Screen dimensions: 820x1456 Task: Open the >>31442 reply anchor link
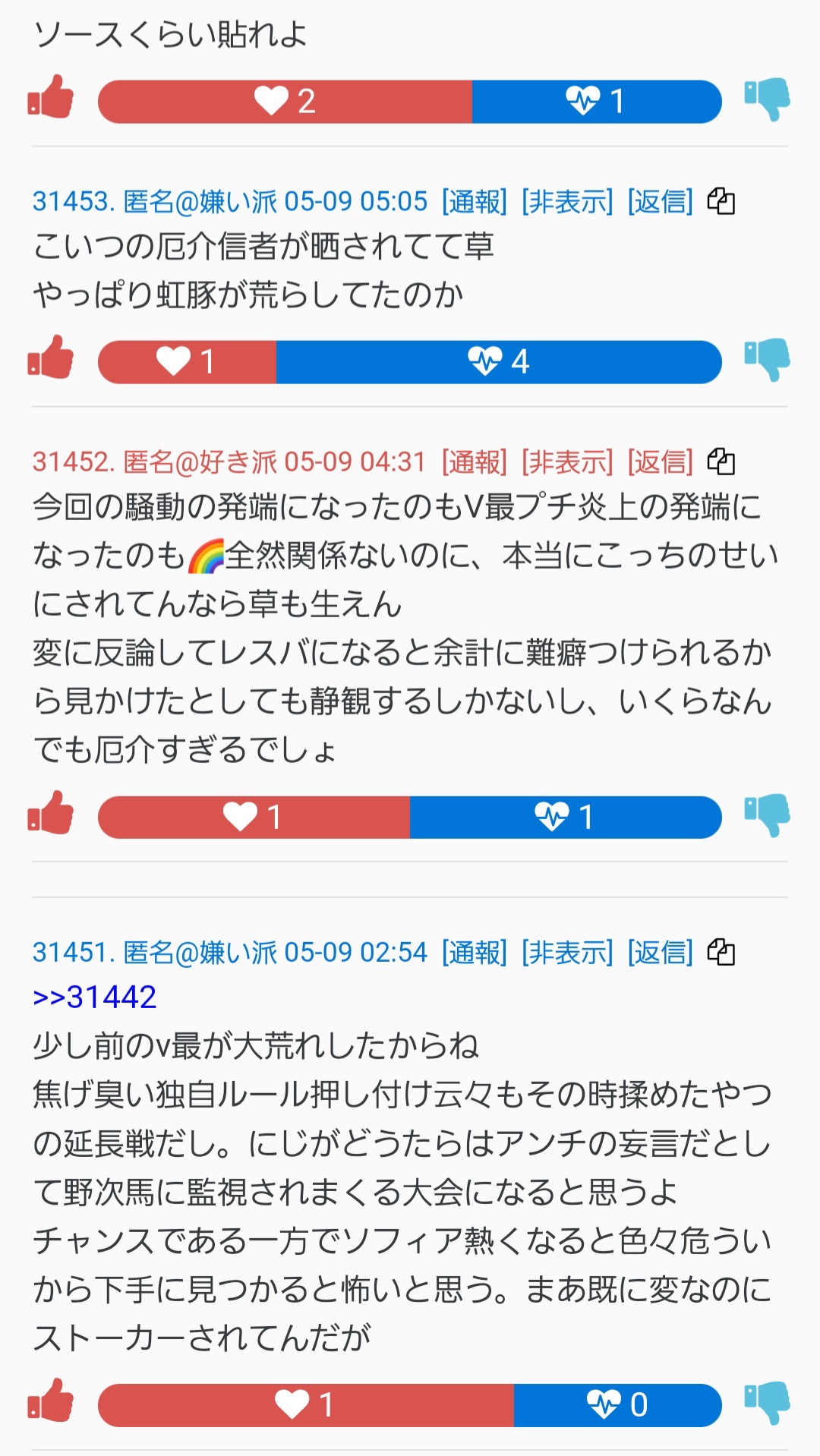click(94, 997)
